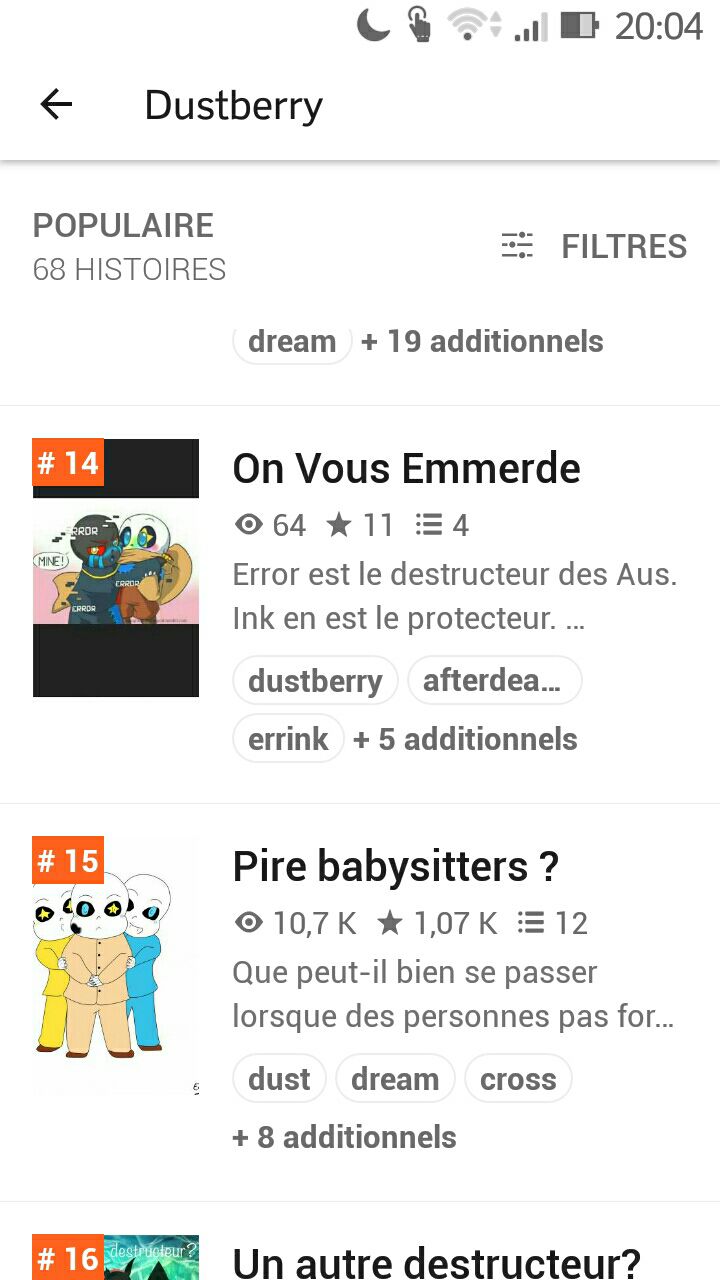Open the story On Vous Emmerde

406,468
